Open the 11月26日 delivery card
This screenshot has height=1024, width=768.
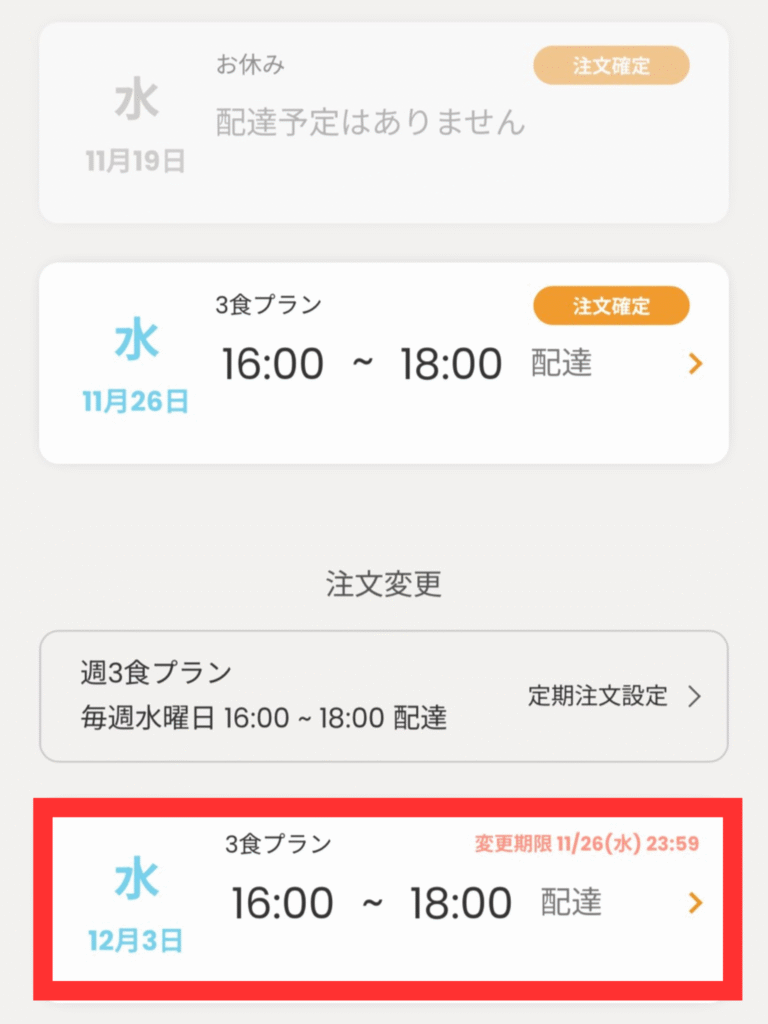click(x=384, y=364)
